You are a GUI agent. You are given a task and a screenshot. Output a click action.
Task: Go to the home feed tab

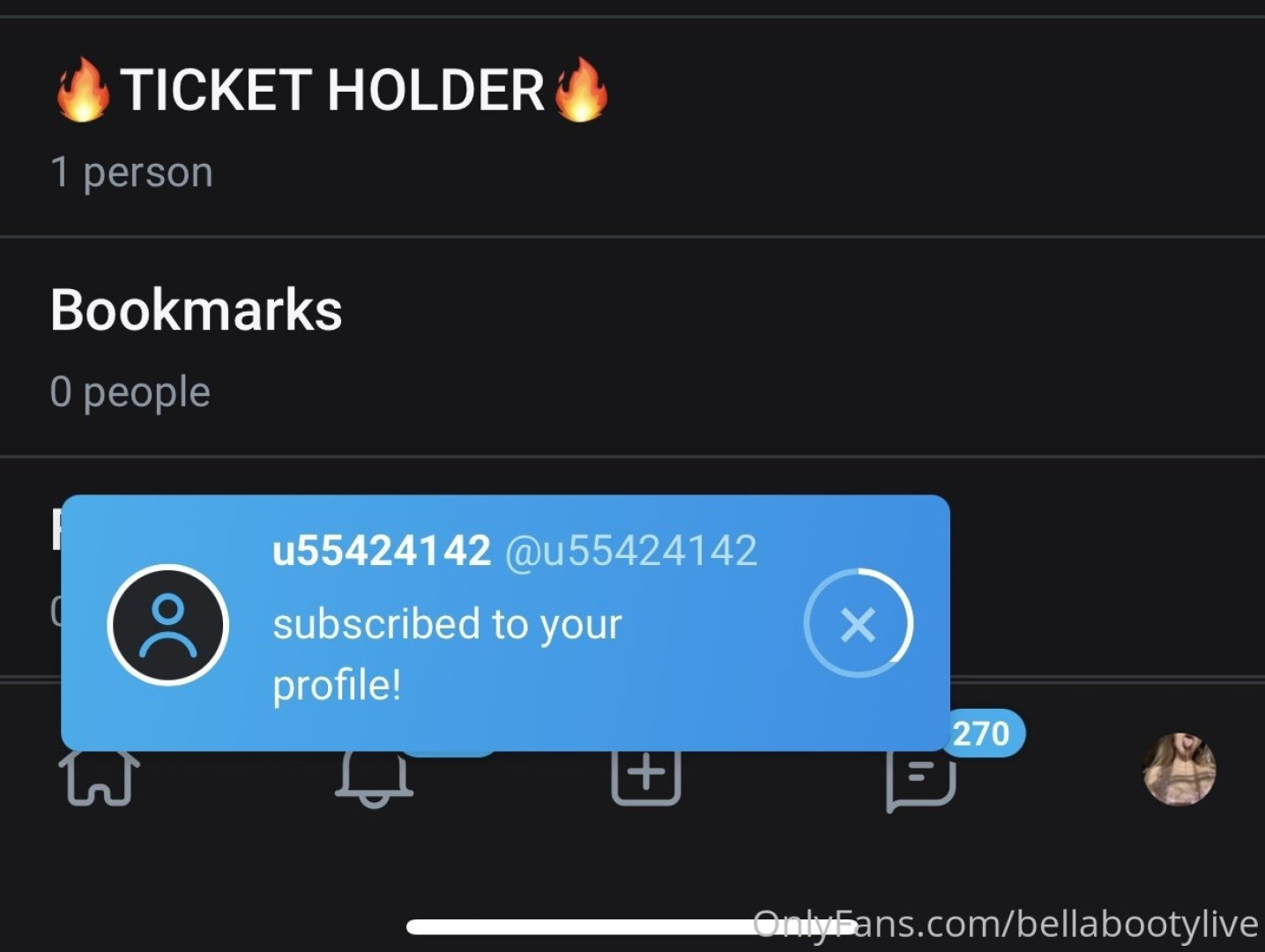99,779
